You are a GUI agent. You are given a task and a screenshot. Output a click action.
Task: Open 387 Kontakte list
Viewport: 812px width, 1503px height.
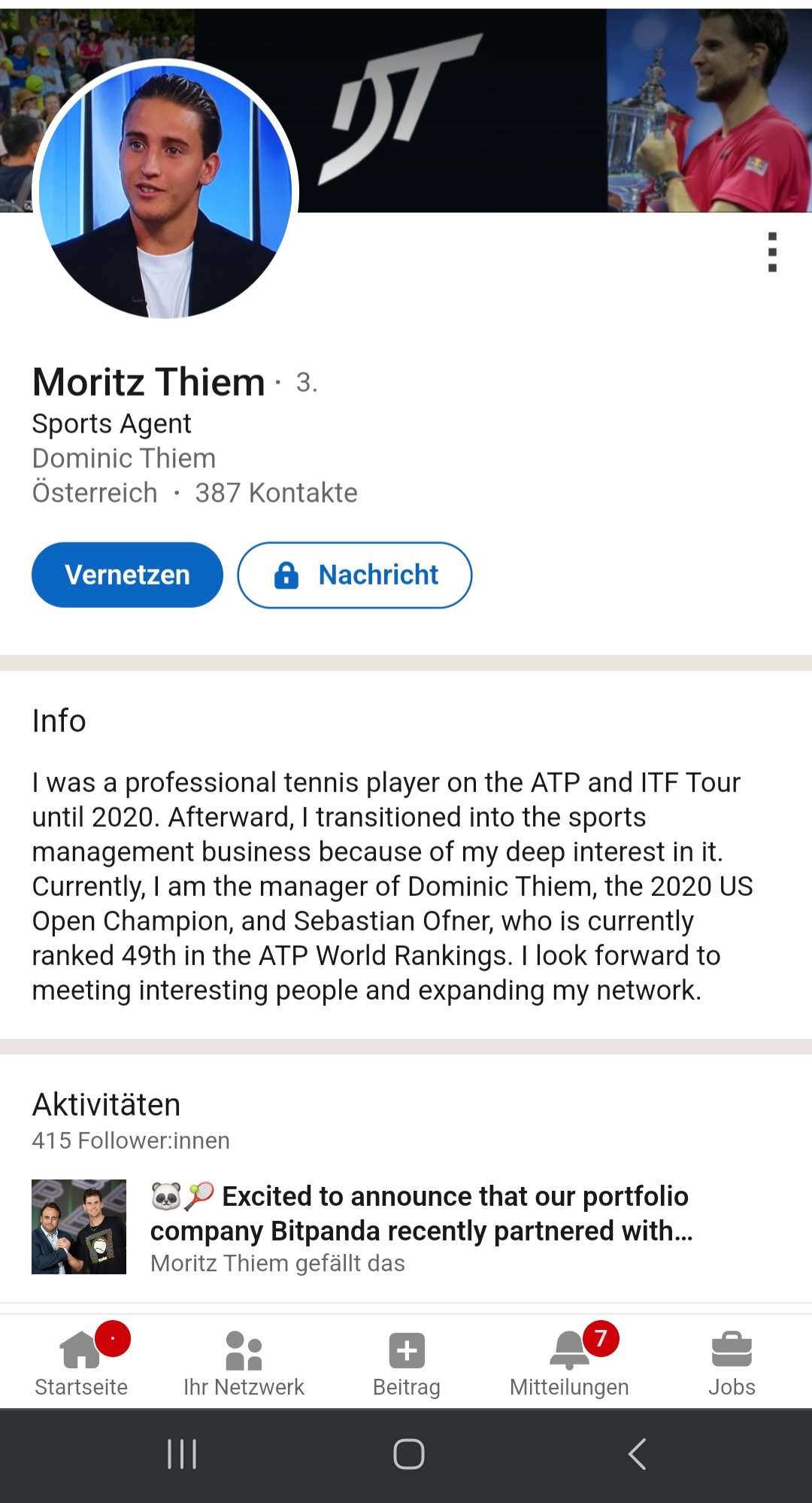tap(276, 493)
